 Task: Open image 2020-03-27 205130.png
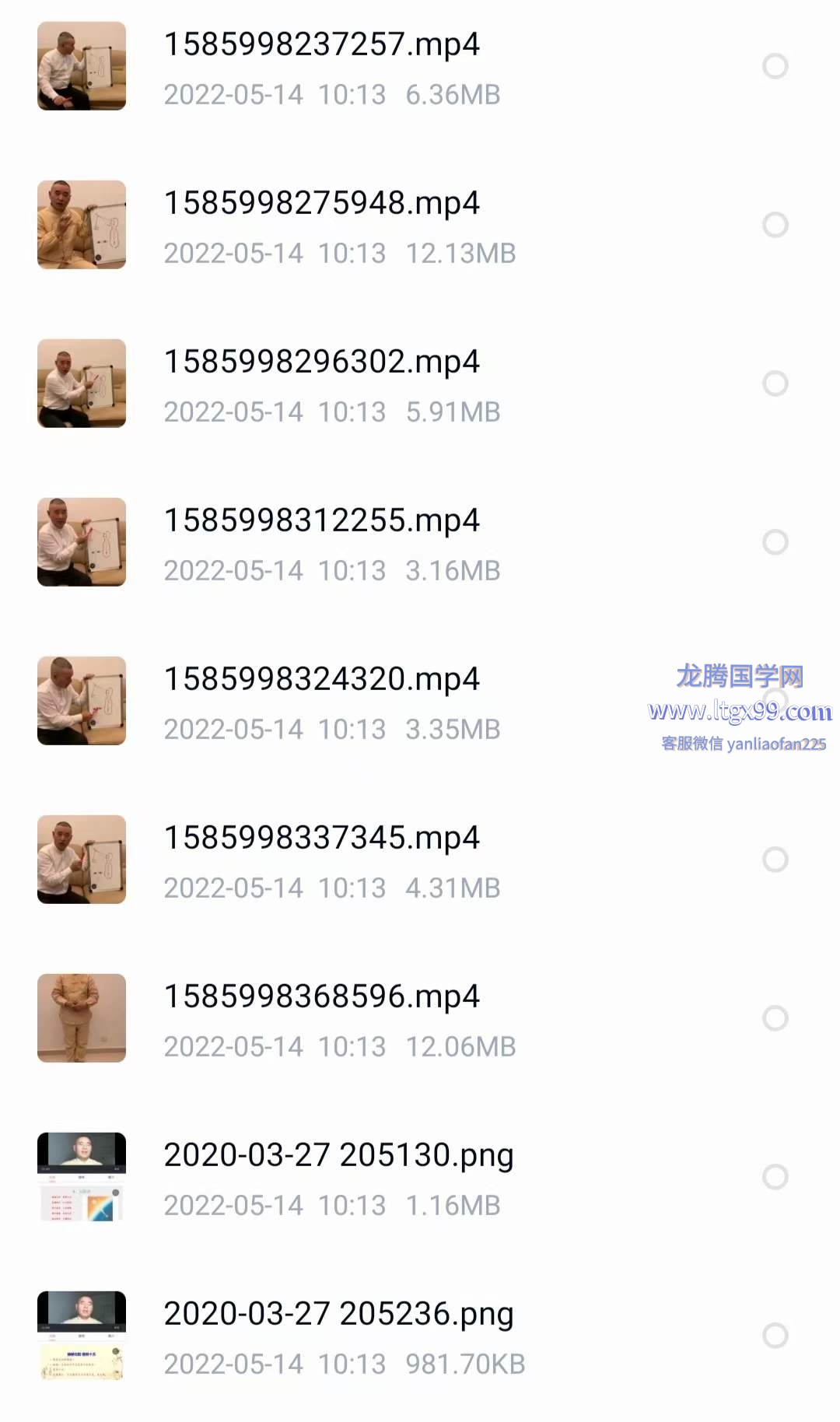[x=338, y=1156]
